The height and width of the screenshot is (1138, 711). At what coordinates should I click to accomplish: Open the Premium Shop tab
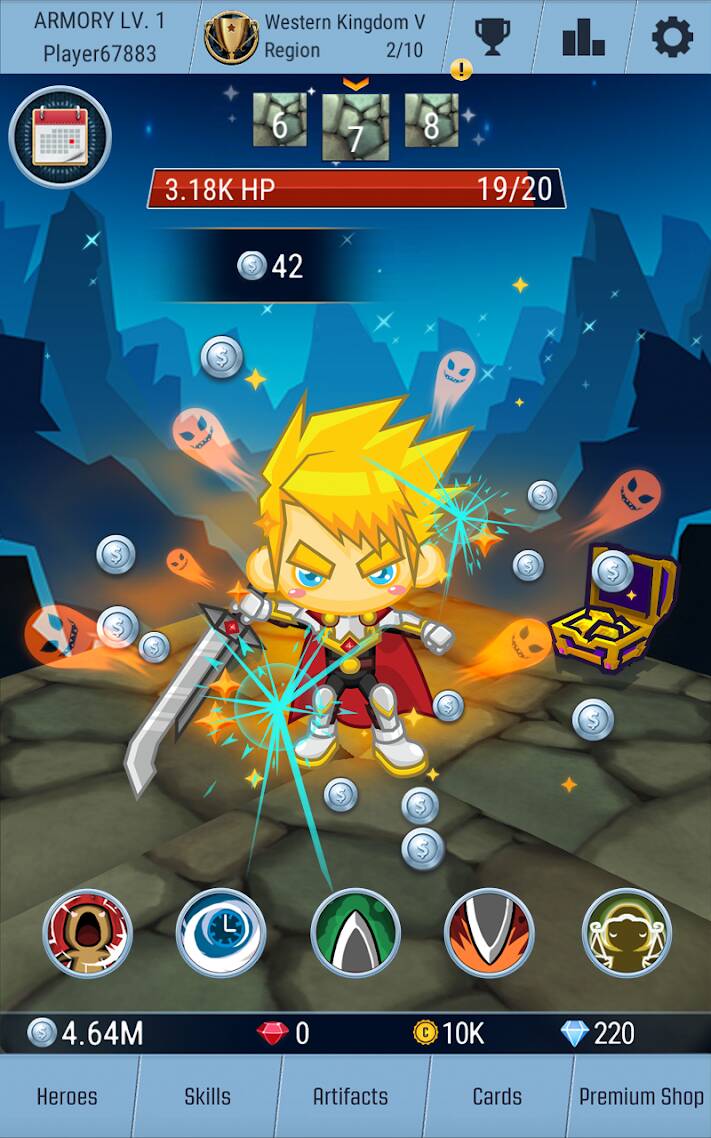pos(641,1096)
